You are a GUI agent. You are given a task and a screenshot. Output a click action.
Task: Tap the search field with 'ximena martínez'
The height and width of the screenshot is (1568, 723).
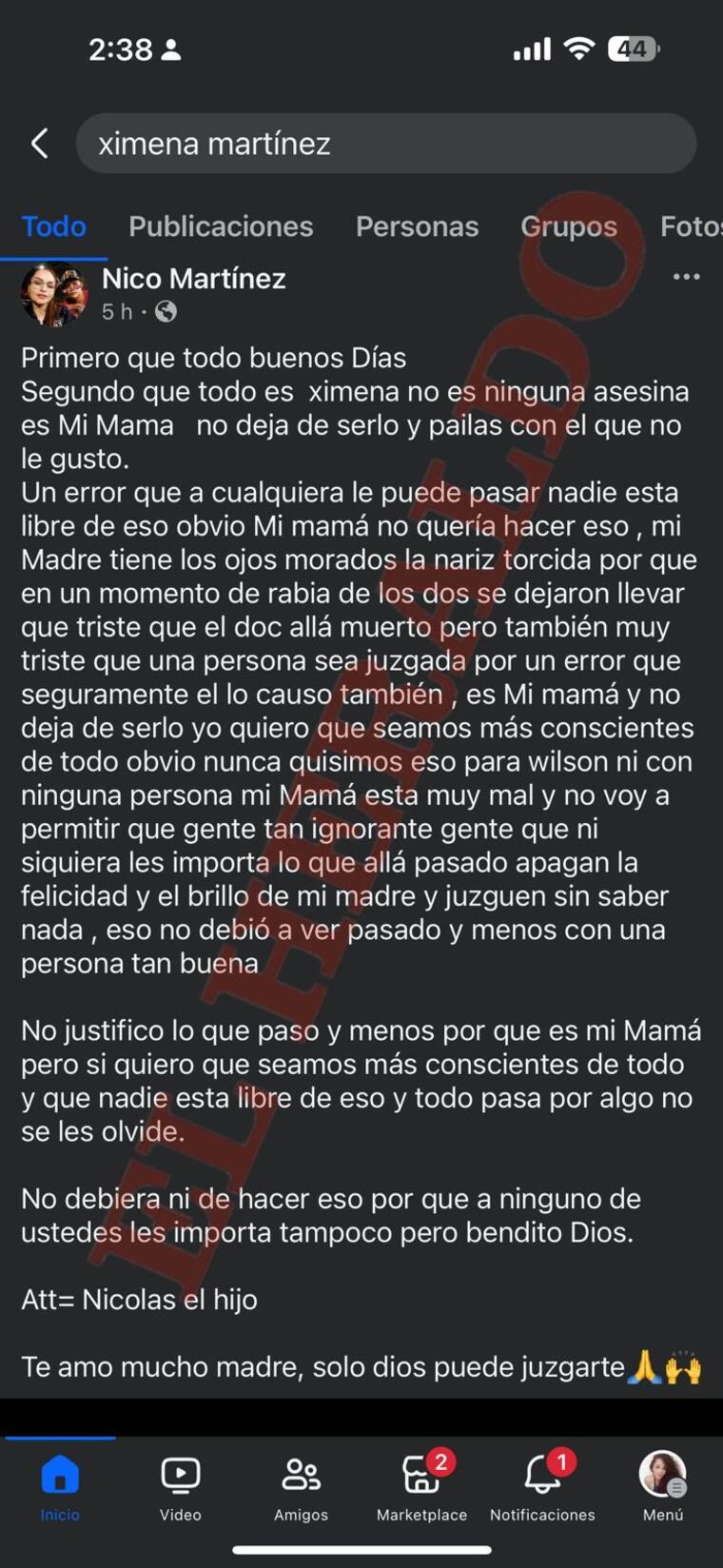tap(385, 144)
